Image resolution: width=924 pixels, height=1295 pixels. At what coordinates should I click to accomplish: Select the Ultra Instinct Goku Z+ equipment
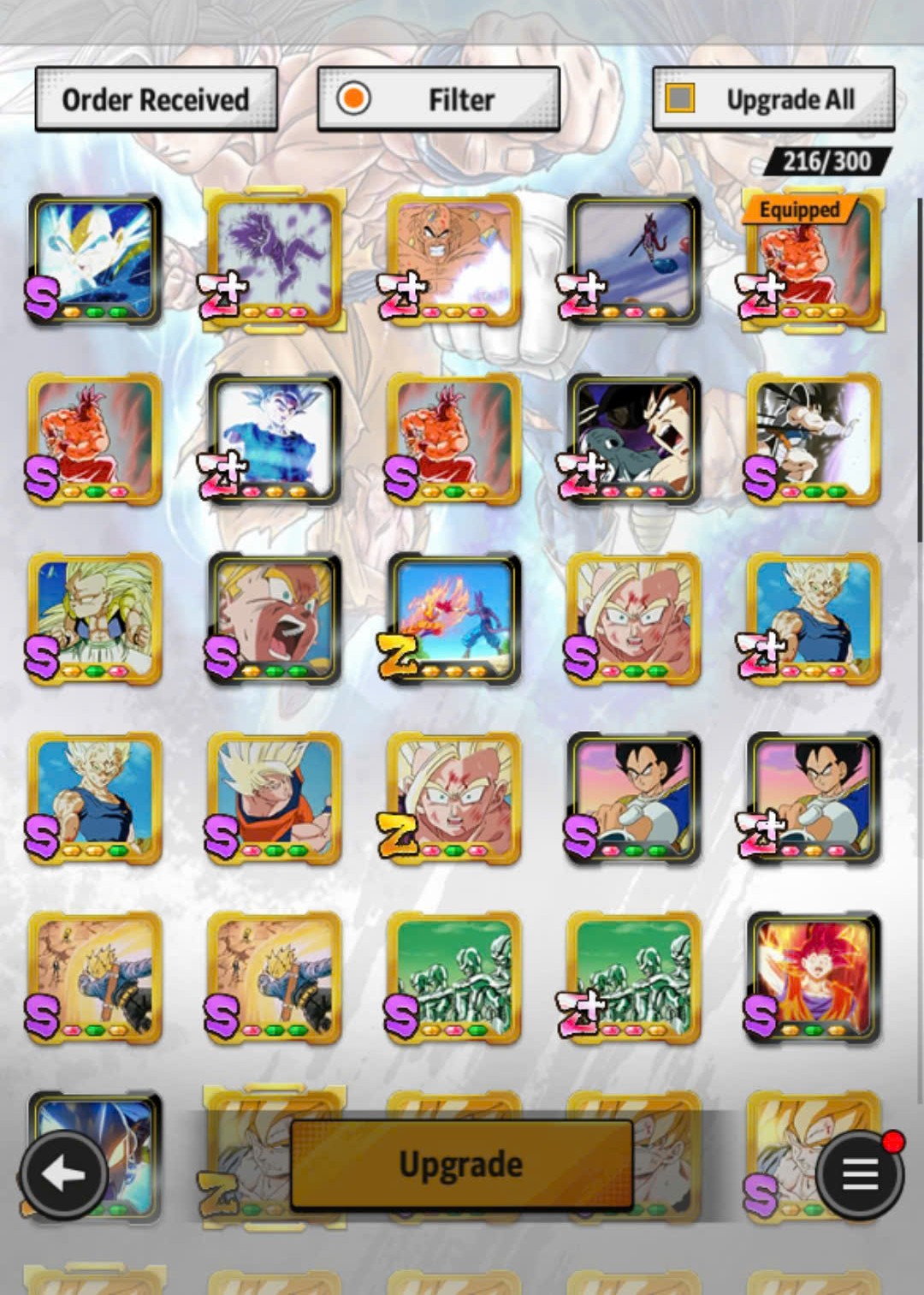pos(275,439)
